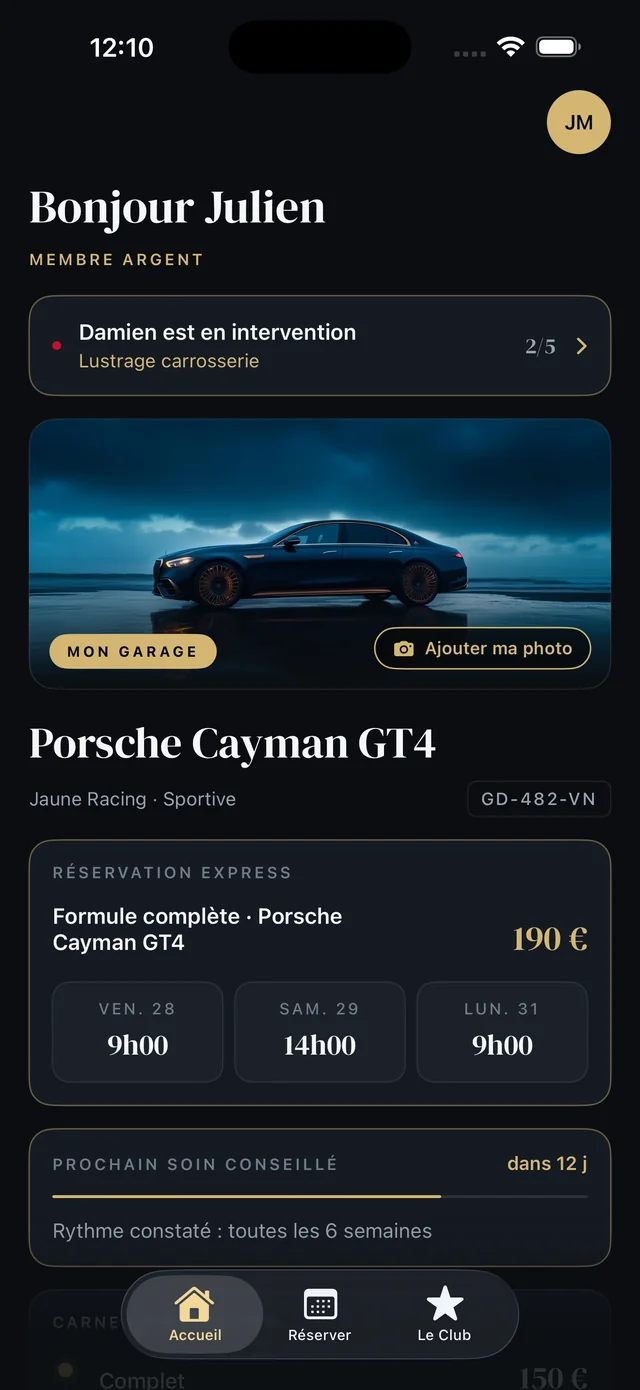The image size is (640, 1390).
Task: Switch to the Réserver tab
Action: [x=320, y=1315]
